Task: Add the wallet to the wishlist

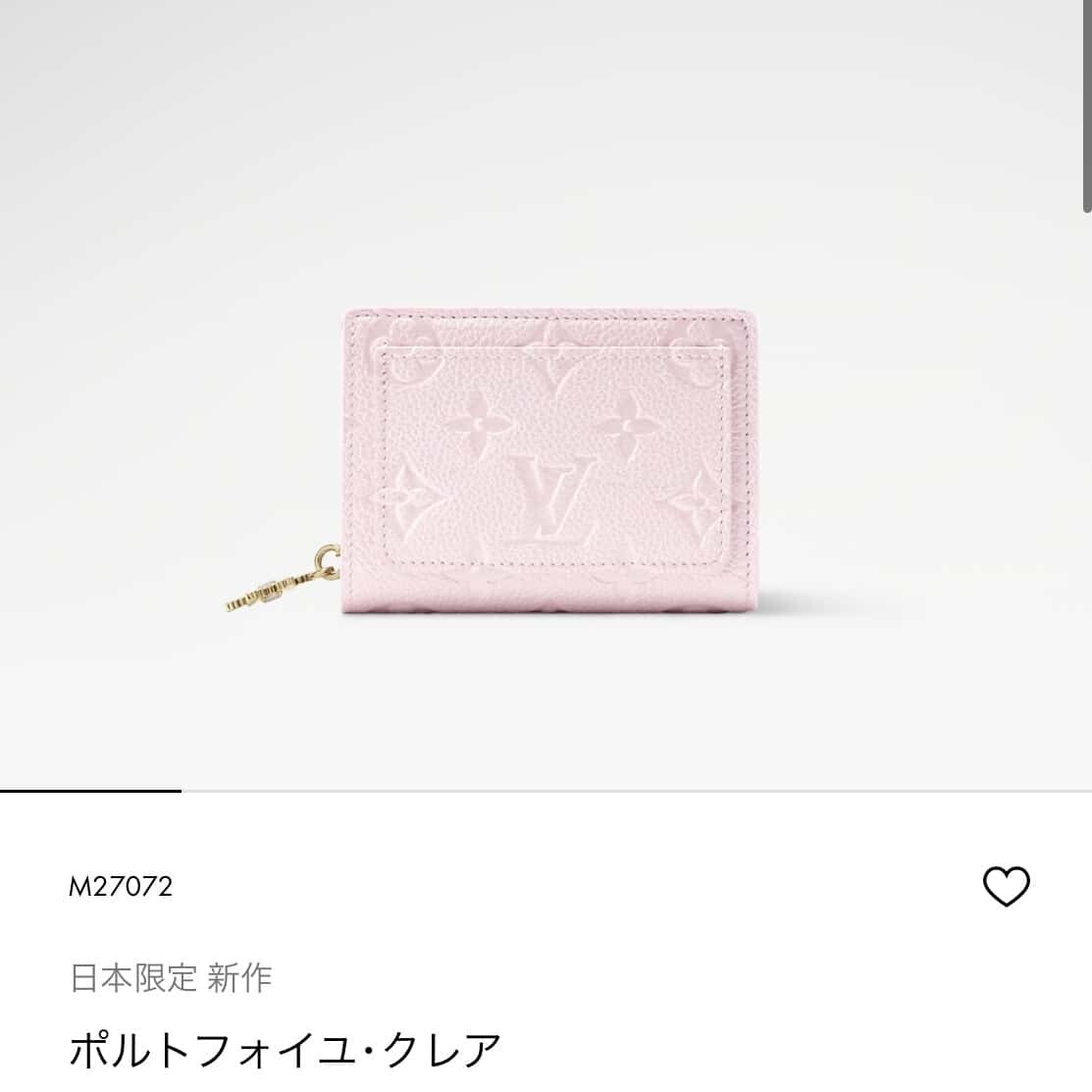Action: [1006, 887]
